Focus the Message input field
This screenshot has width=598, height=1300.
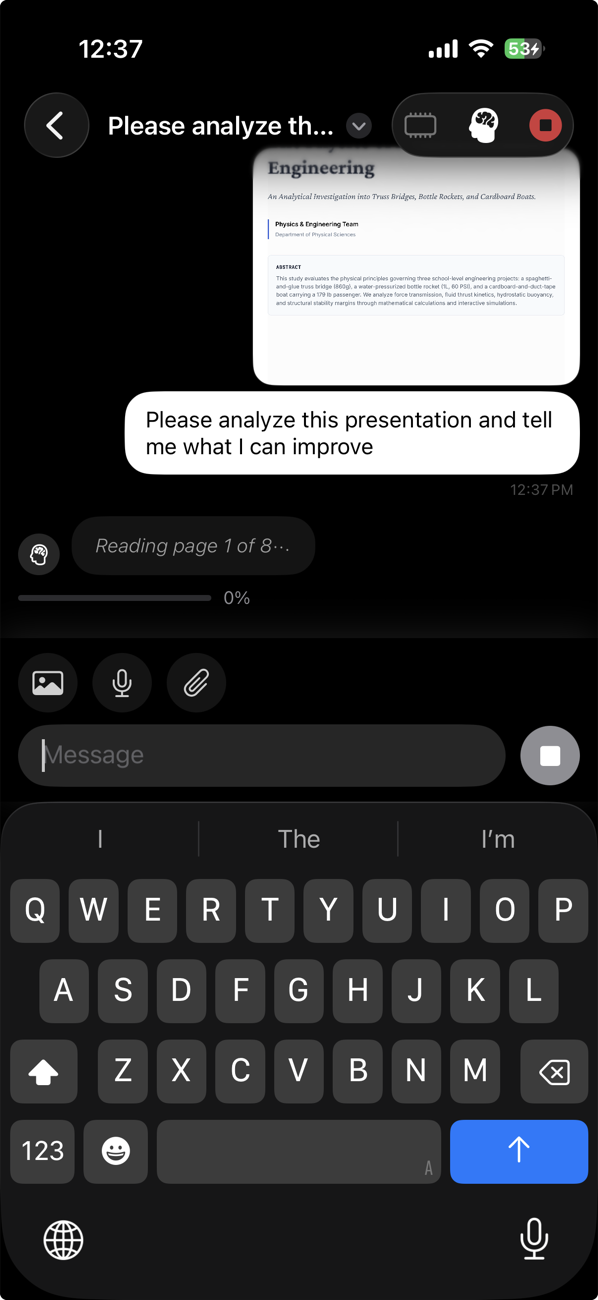pos(262,755)
